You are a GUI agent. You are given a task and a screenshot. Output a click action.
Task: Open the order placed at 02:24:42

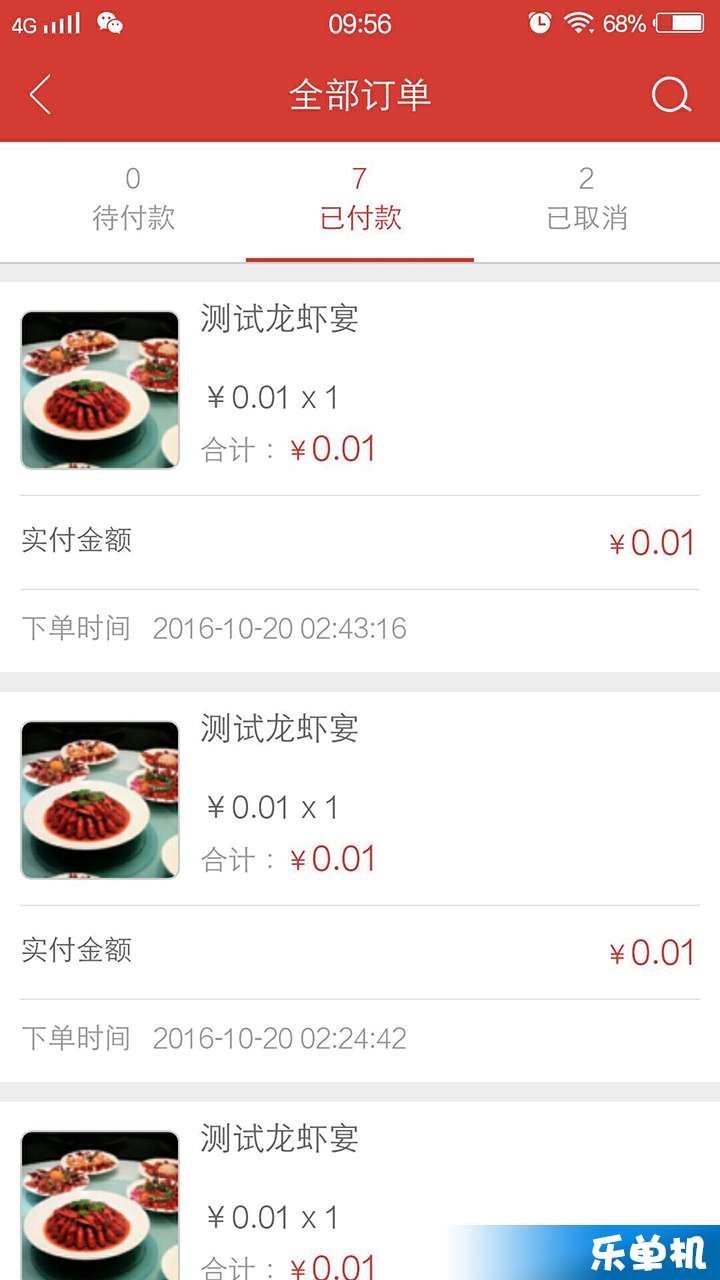coord(360,887)
